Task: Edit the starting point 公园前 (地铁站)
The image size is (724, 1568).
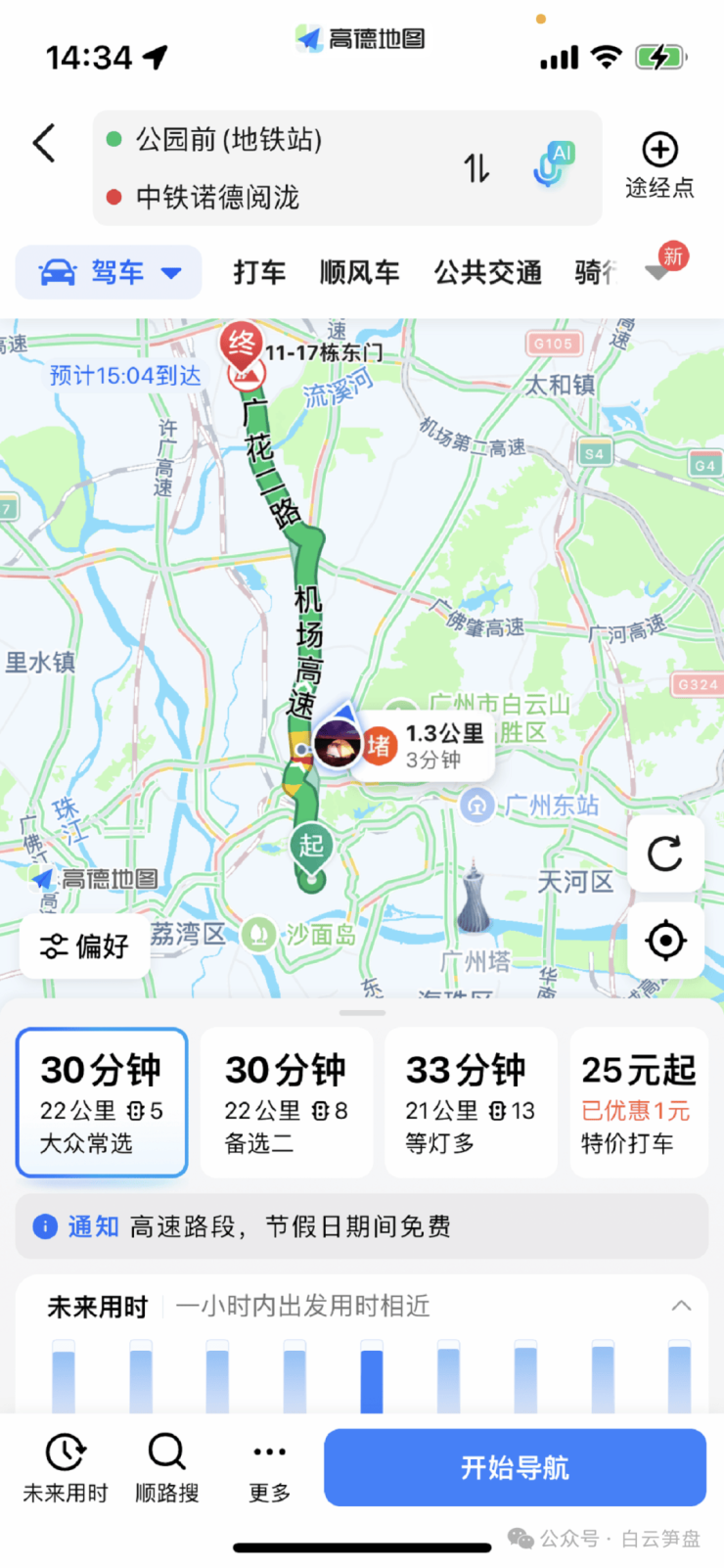Action: (229, 140)
